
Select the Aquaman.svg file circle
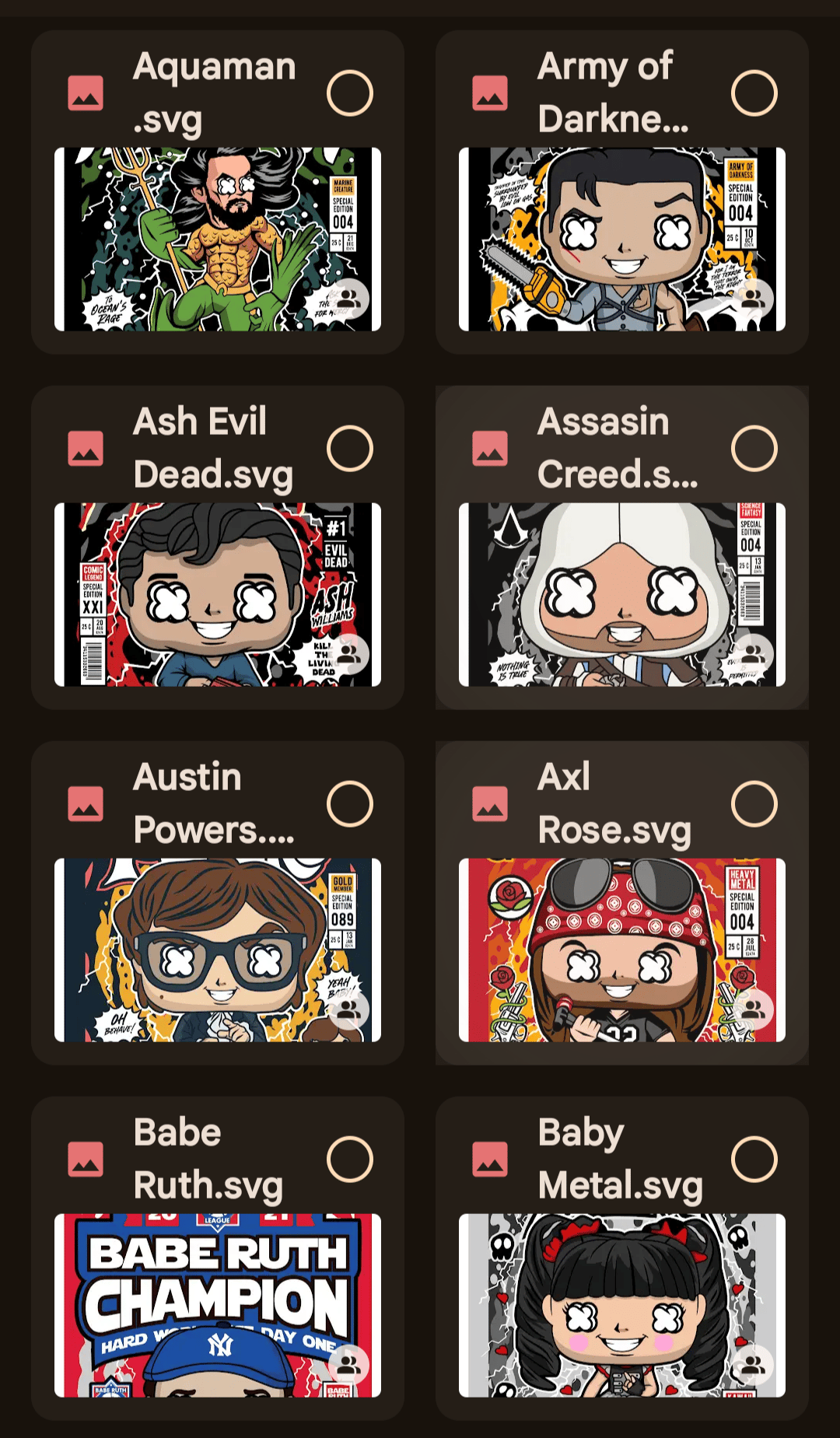(x=349, y=93)
